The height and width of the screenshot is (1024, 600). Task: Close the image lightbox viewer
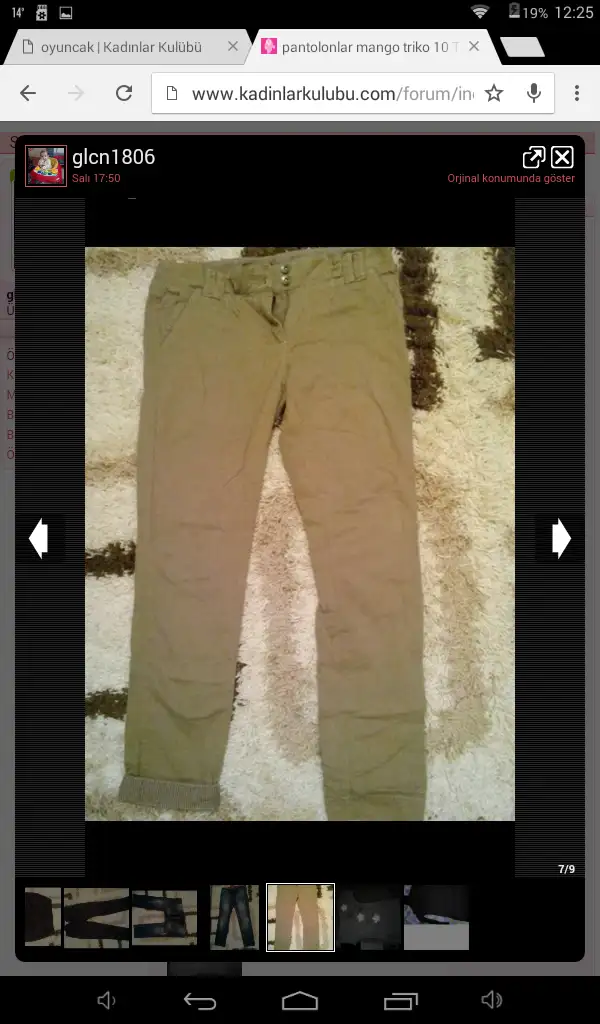[562, 157]
